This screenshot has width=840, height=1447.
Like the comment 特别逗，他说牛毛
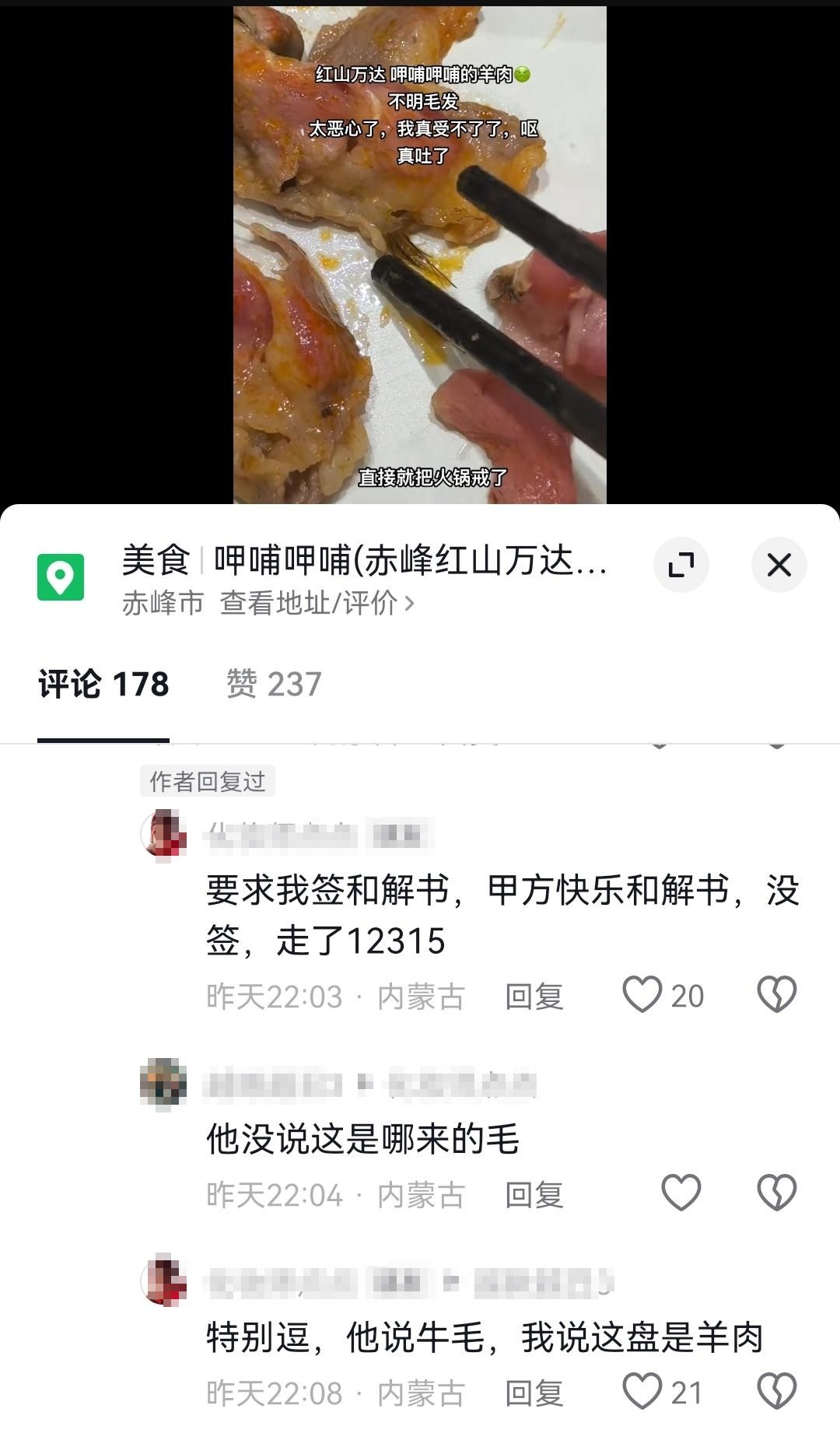tap(642, 1392)
